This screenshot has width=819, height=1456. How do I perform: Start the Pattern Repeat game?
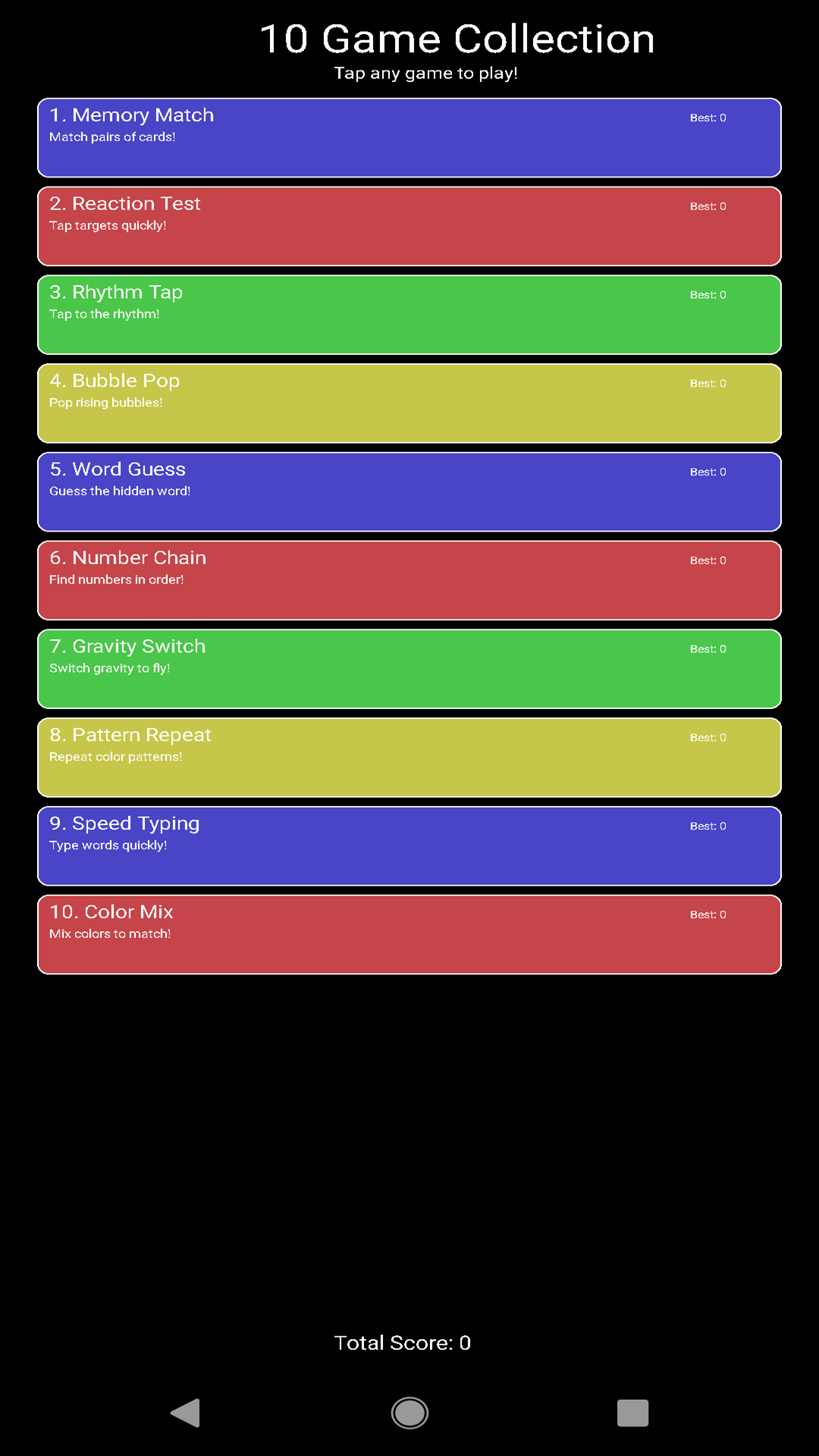point(409,758)
